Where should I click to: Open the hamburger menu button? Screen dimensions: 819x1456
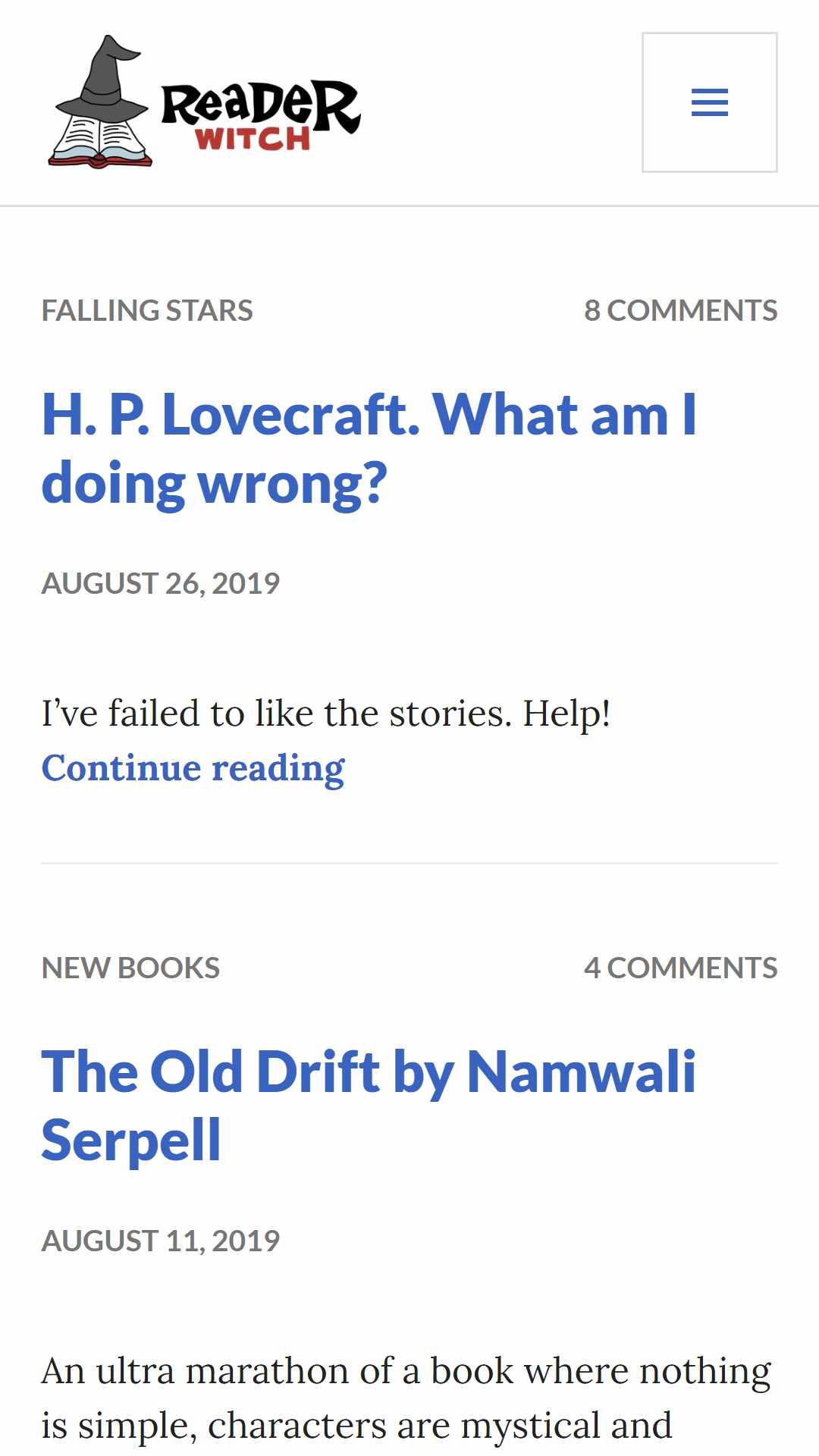709,102
